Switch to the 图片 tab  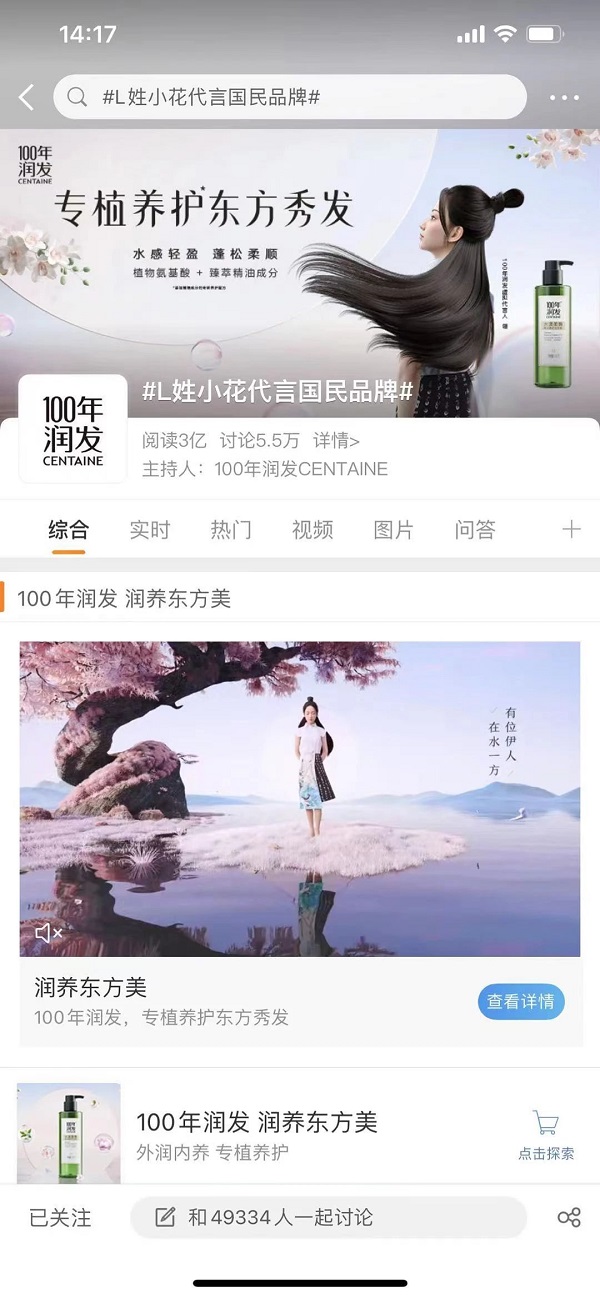point(393,530)
